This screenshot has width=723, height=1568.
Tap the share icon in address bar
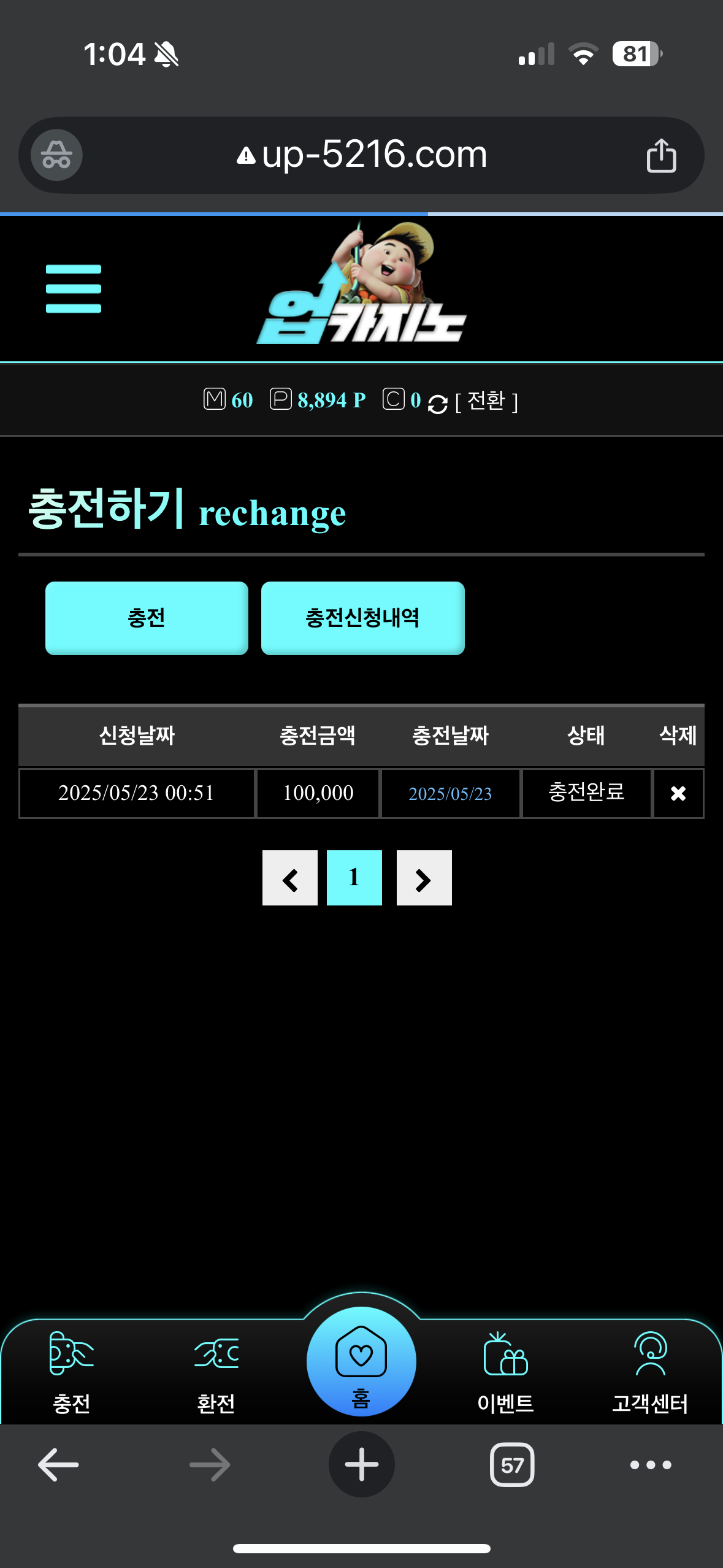click(661, 155)
